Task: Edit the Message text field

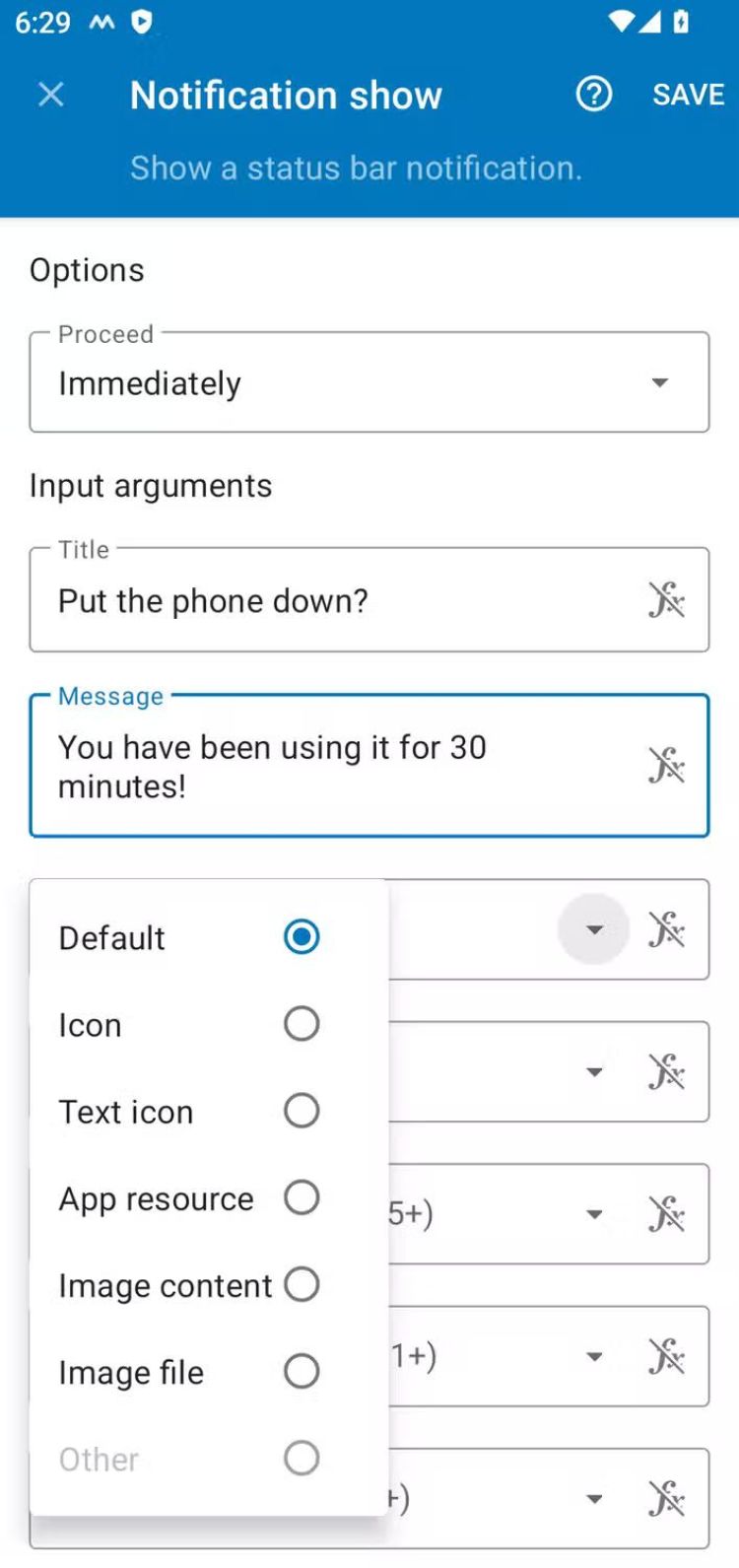Action: point(335,767)
